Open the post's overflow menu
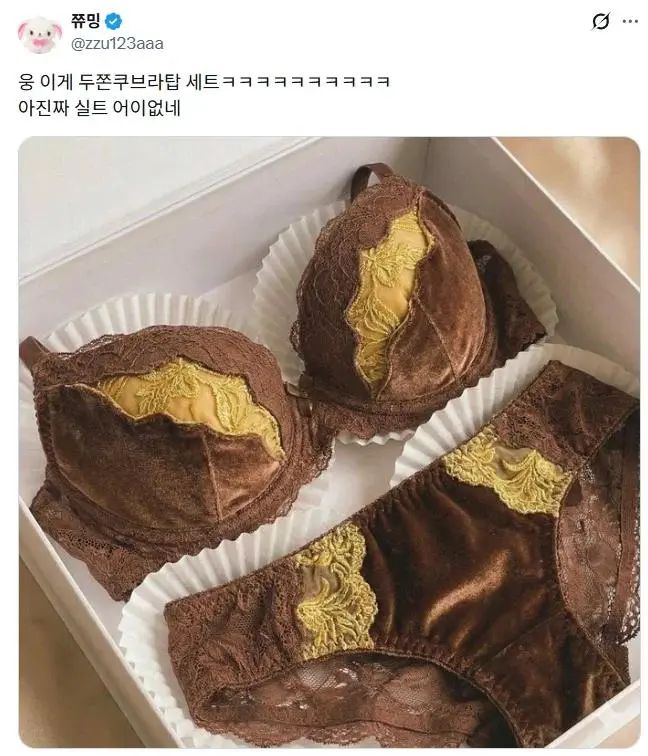 tap(630, 22)
